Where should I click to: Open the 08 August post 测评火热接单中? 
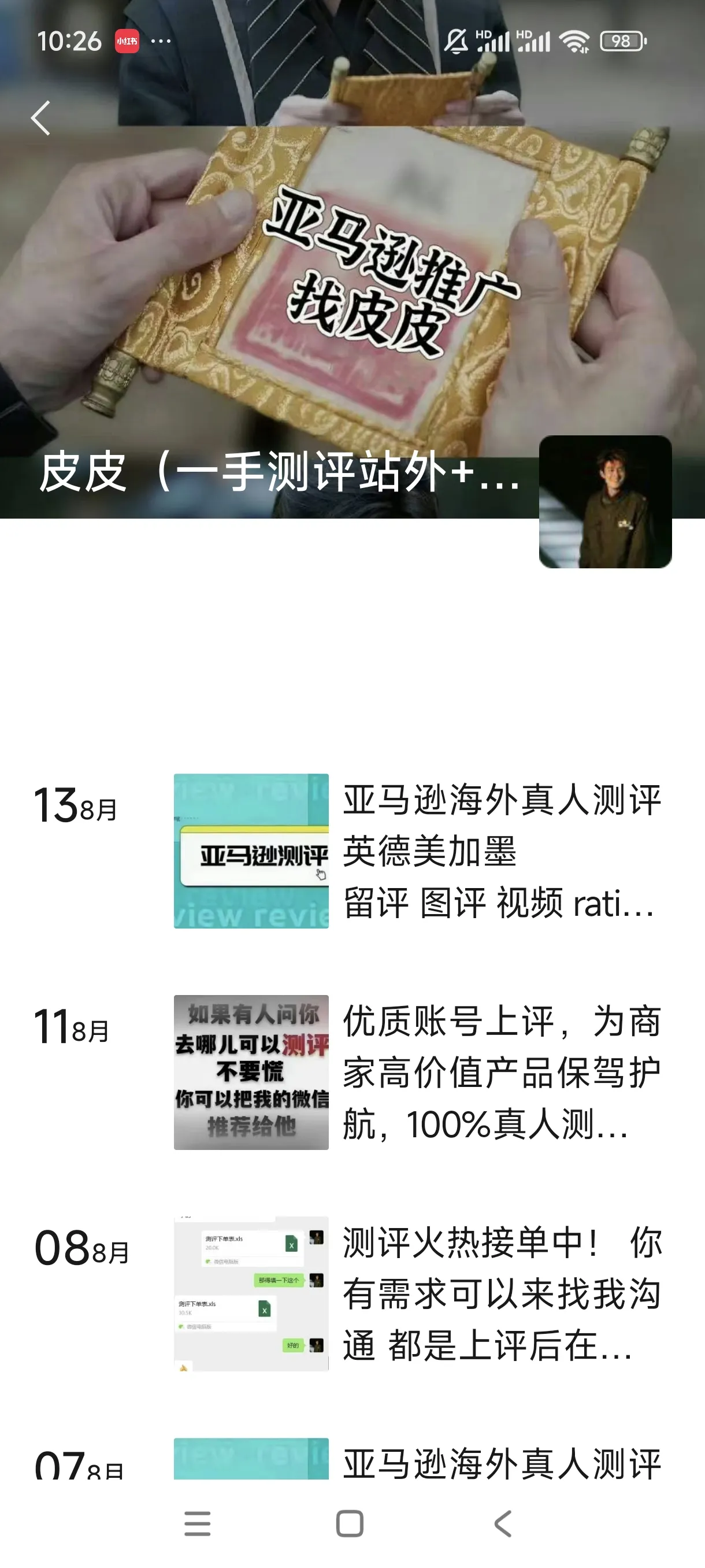click(500, 1293)
